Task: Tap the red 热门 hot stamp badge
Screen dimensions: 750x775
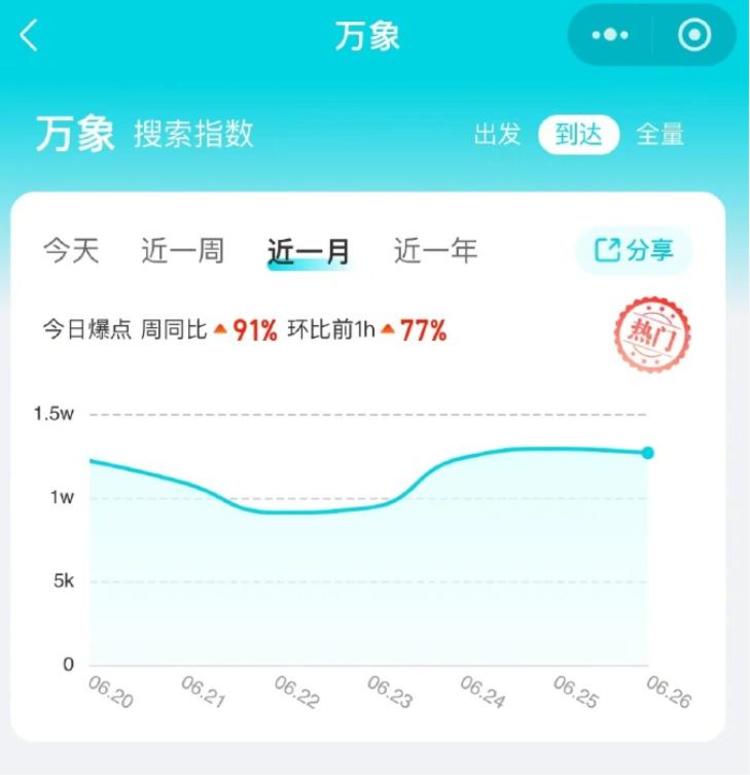Action: tap(652, 333)
